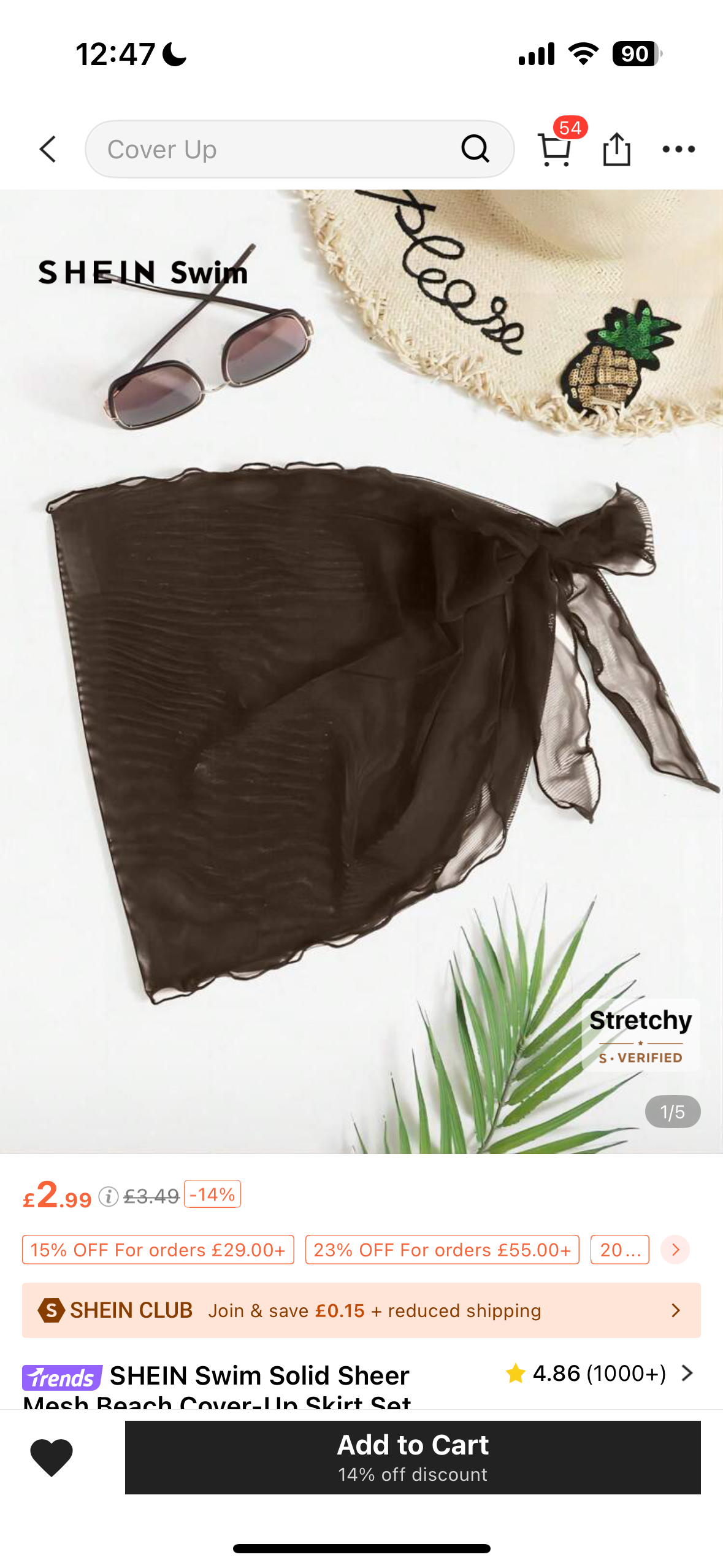Open the 4.86 rating reviews
The height and width of the screenshot is (1568, 723).
(x=599, y=1373)
